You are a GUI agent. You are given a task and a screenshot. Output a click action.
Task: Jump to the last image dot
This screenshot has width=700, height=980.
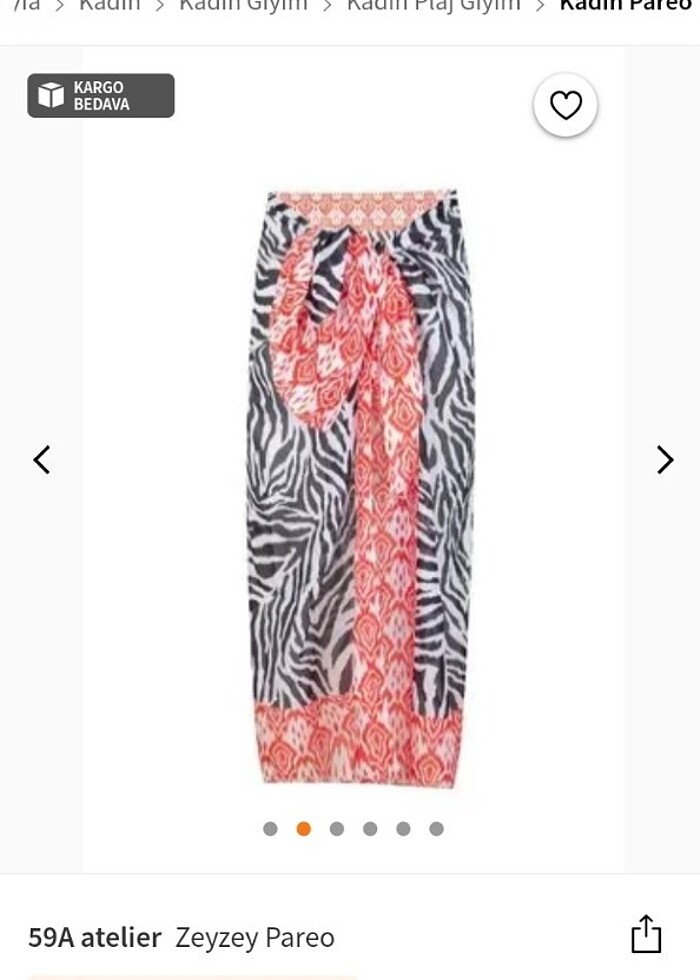(x=436, y=829)
